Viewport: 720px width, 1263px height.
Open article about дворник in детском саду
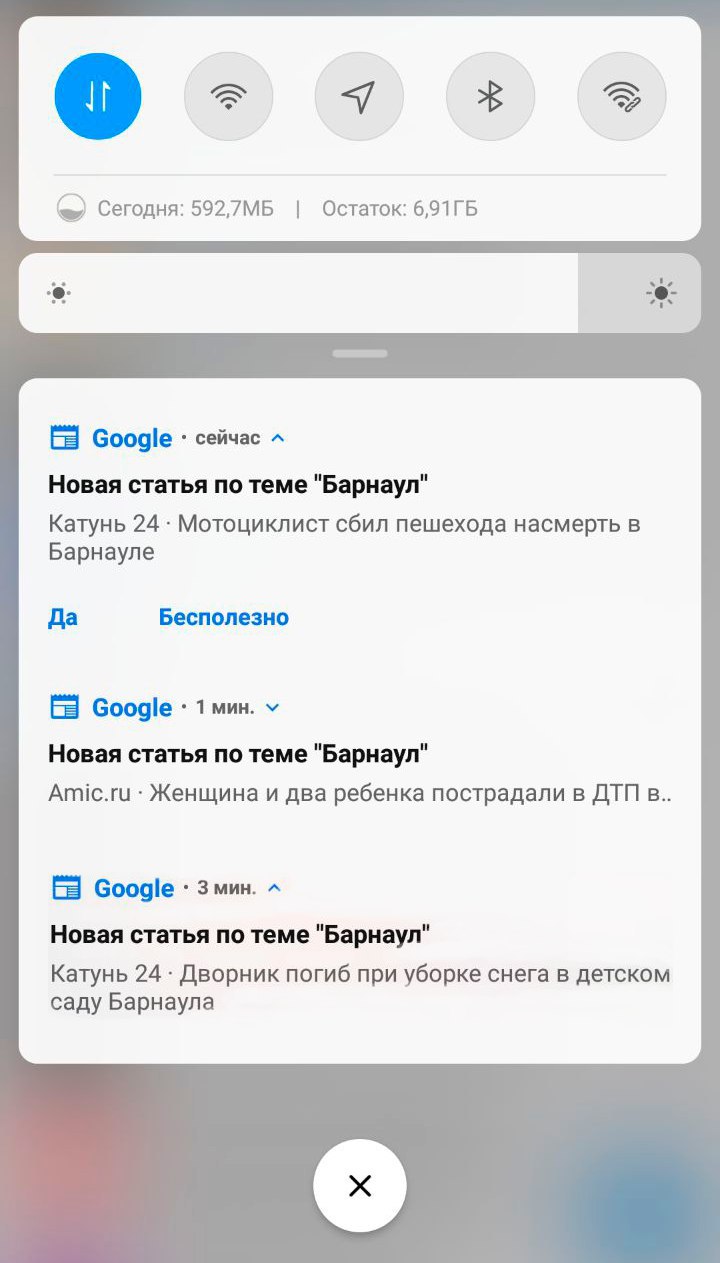359,986
